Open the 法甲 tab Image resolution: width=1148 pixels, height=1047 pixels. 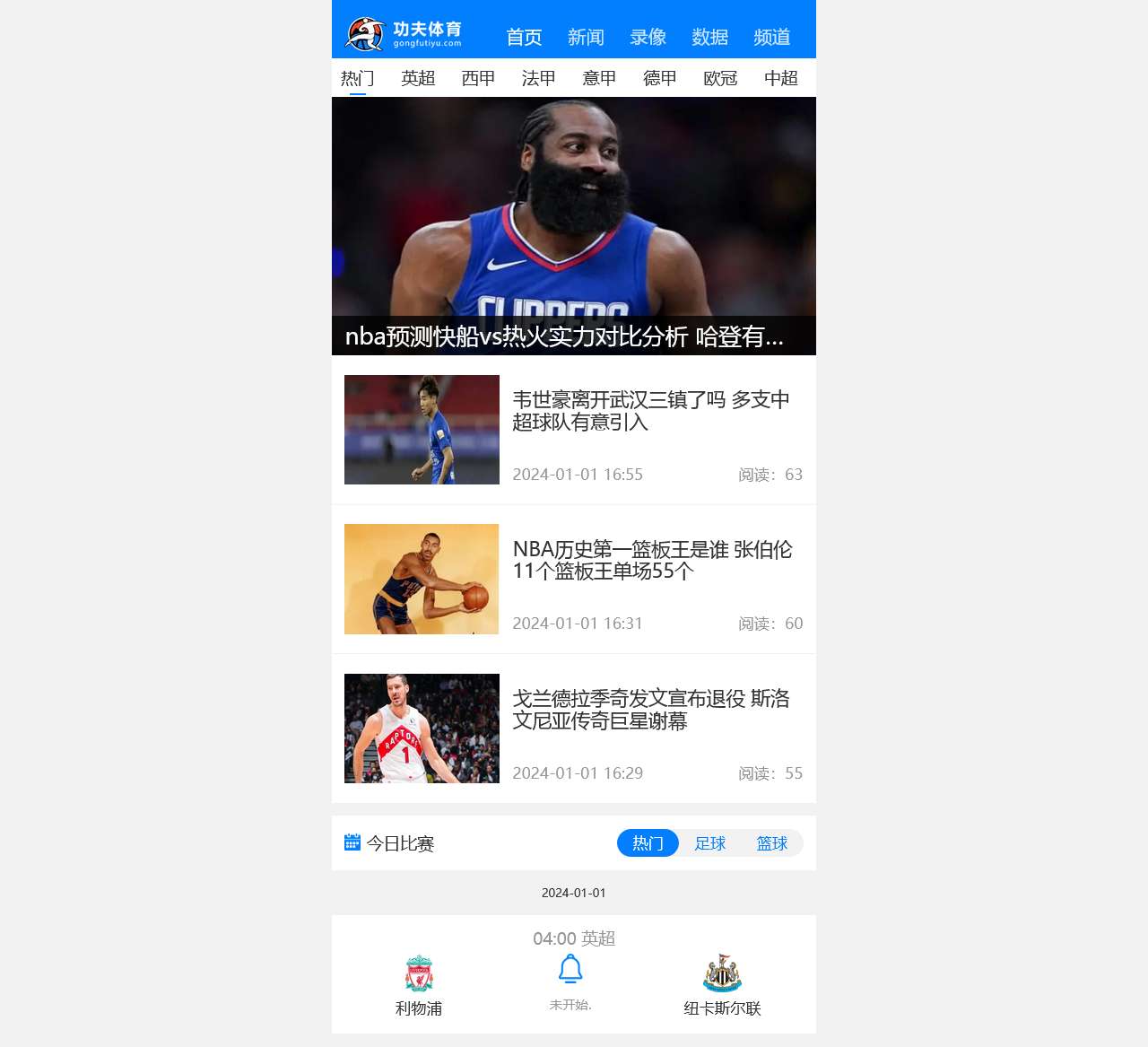coord(539,78)
